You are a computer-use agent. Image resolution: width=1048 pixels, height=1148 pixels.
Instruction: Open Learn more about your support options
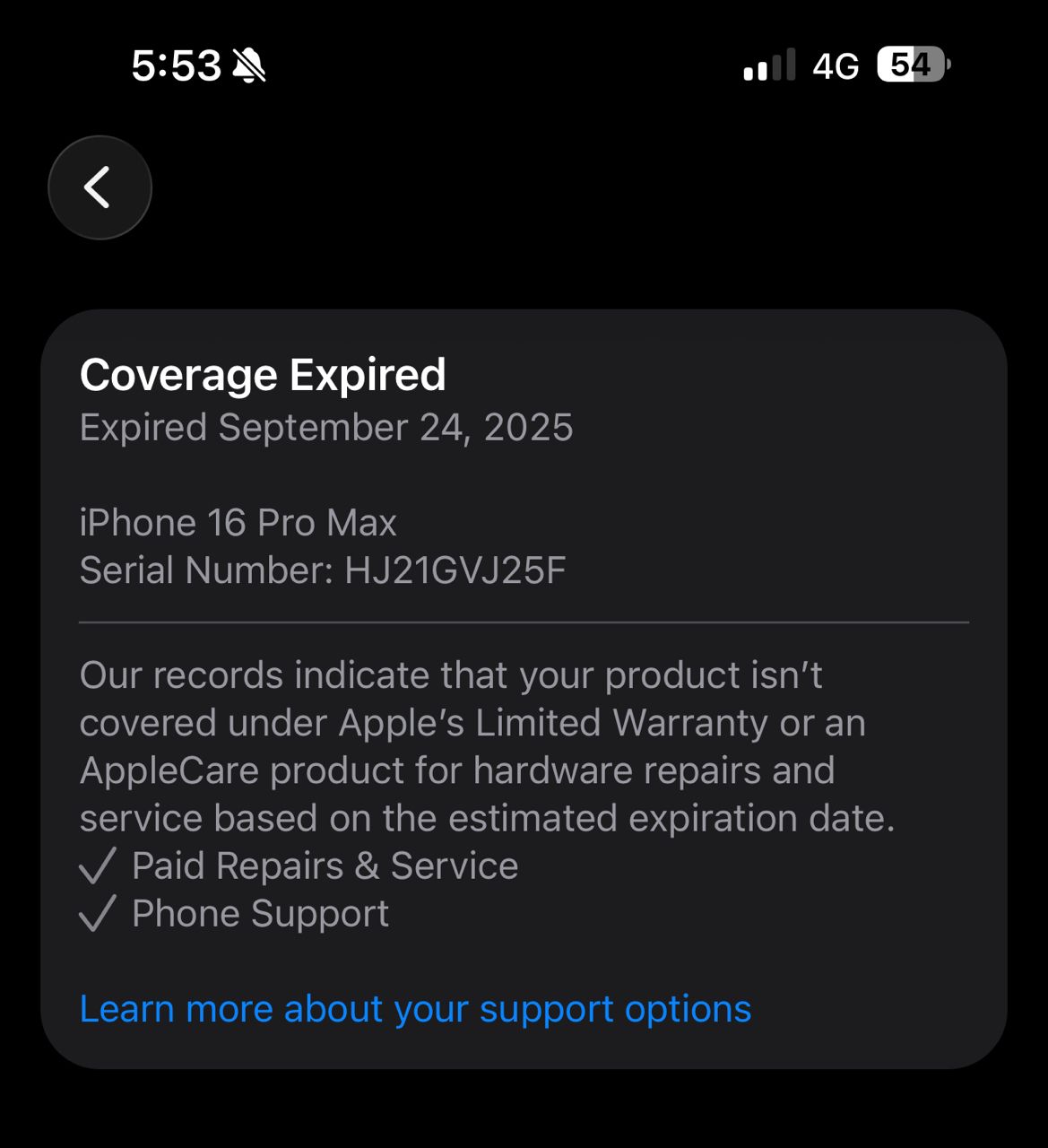tap(415, 1009)
